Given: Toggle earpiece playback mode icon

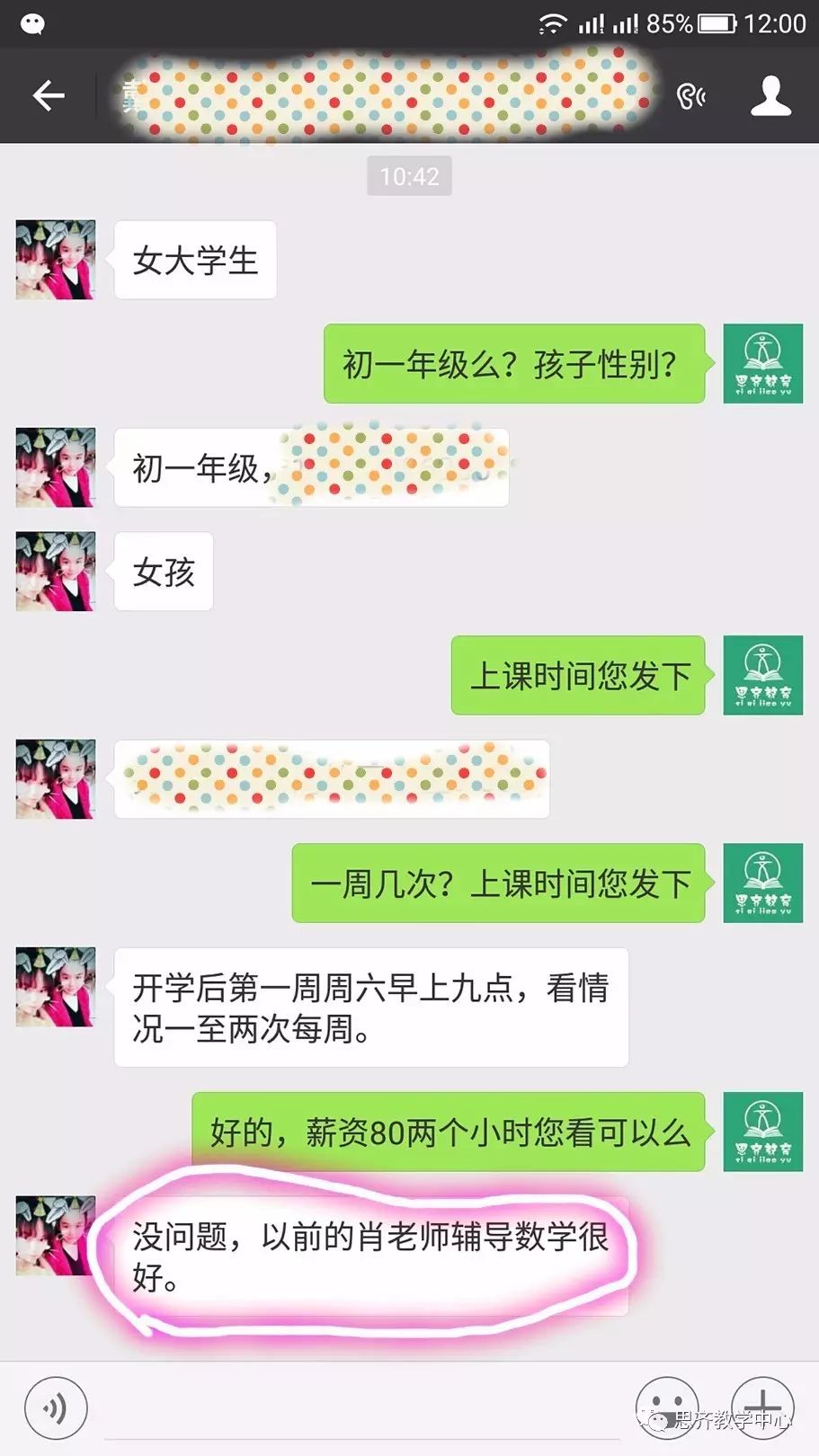Looking at the screenshot, I should (690, 96).
